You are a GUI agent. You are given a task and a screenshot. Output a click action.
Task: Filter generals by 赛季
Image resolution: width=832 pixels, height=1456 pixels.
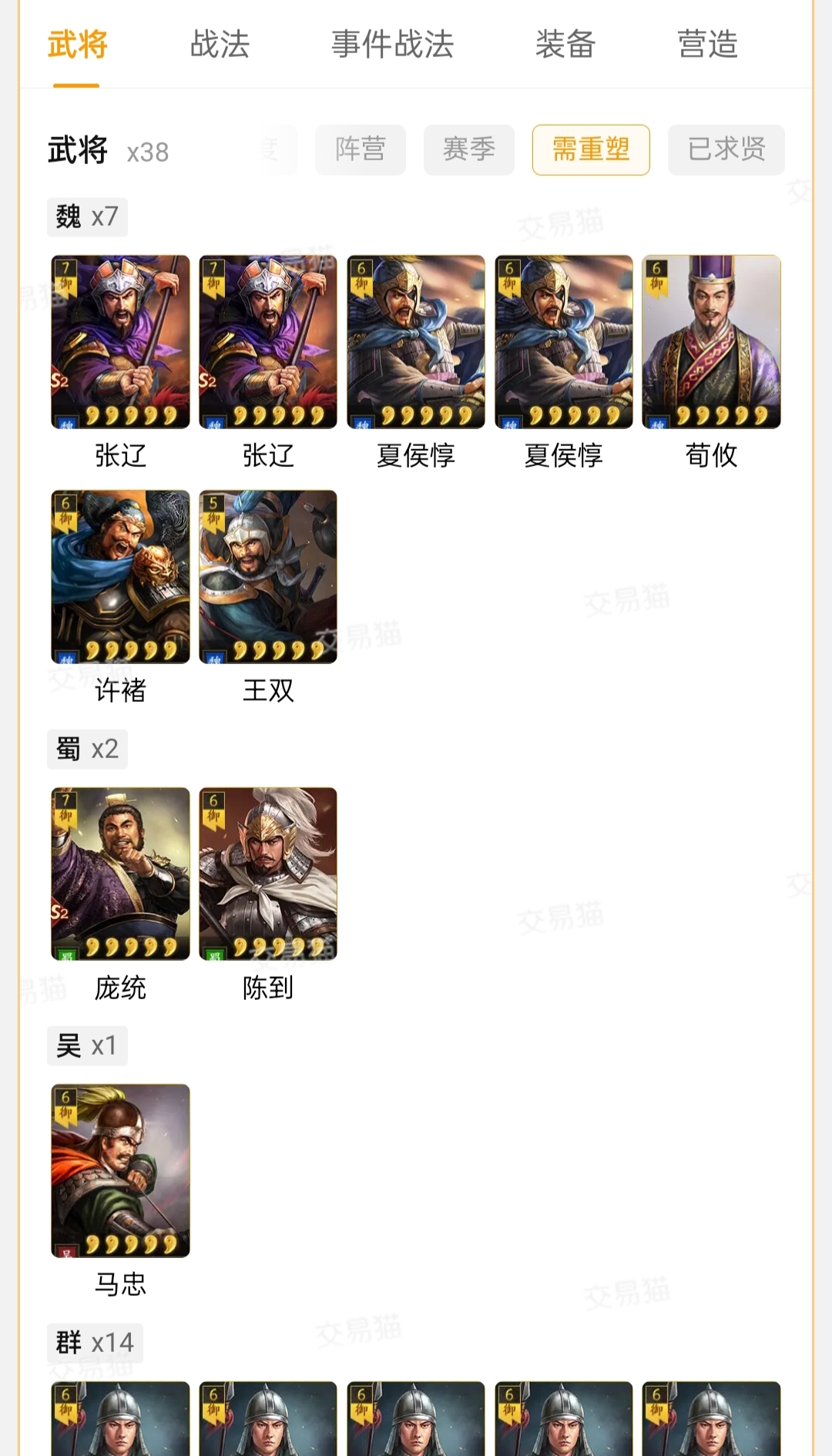click(x=469, y=149)
